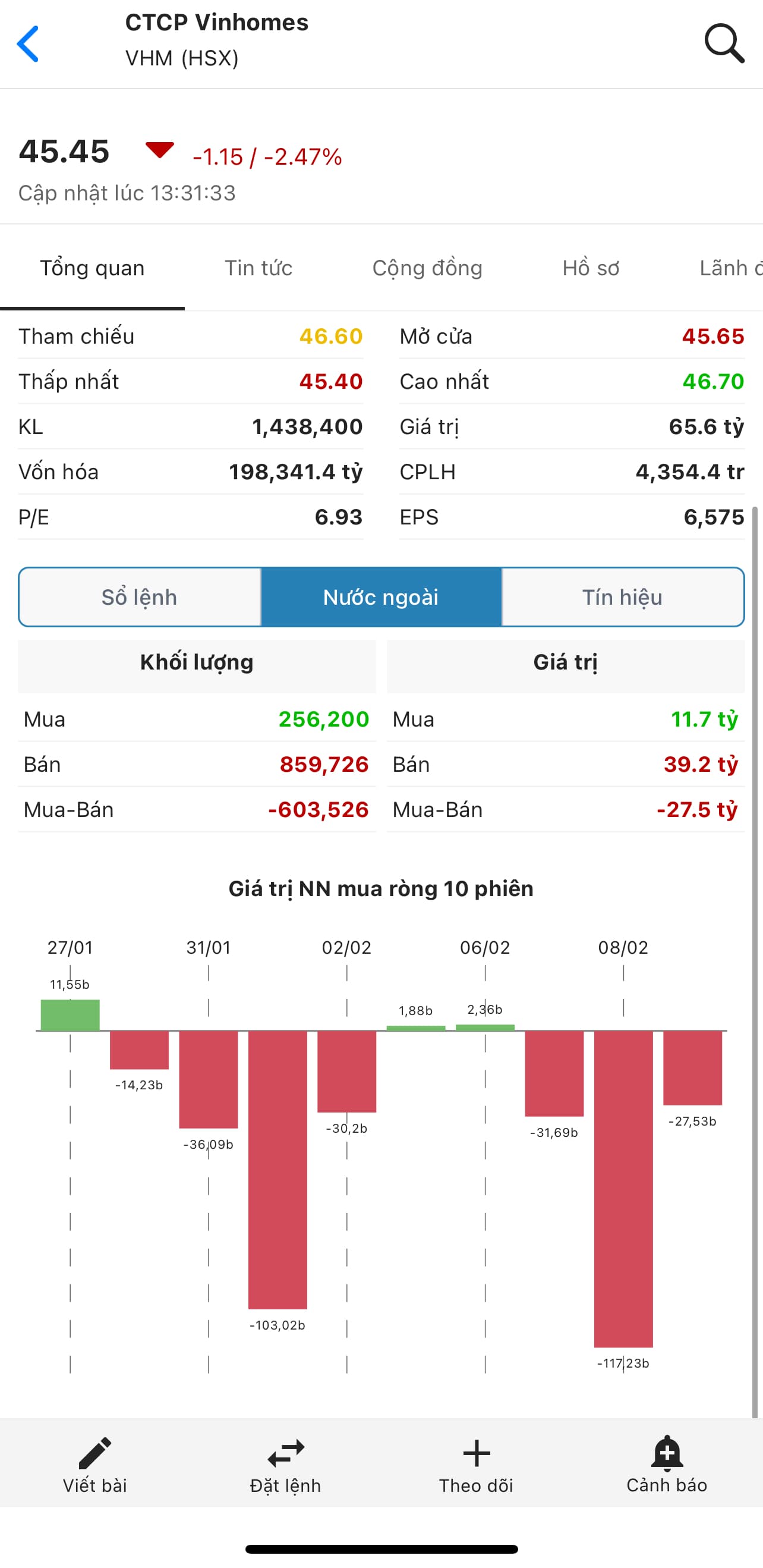Screen dimensions: 763x1568
Task: Open the Cộng đồng tab
Action: 427,268
